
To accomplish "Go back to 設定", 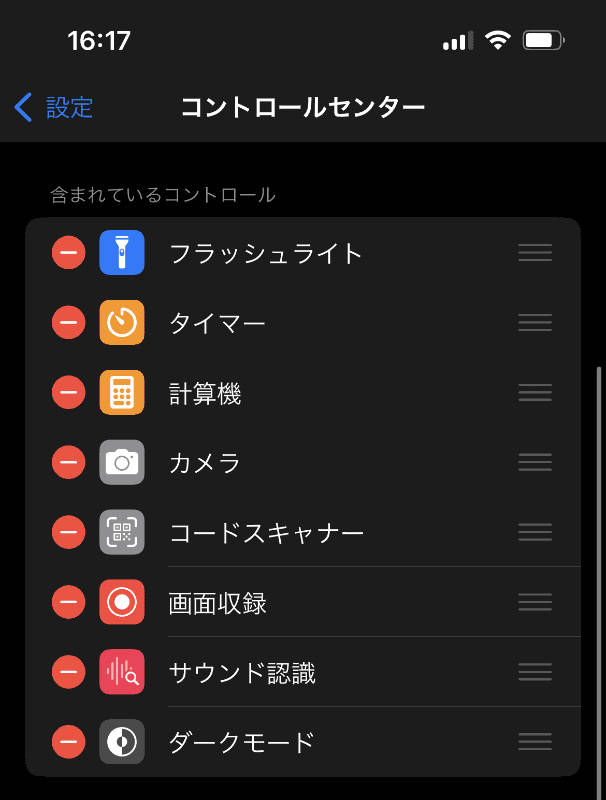I will point(55,107).
